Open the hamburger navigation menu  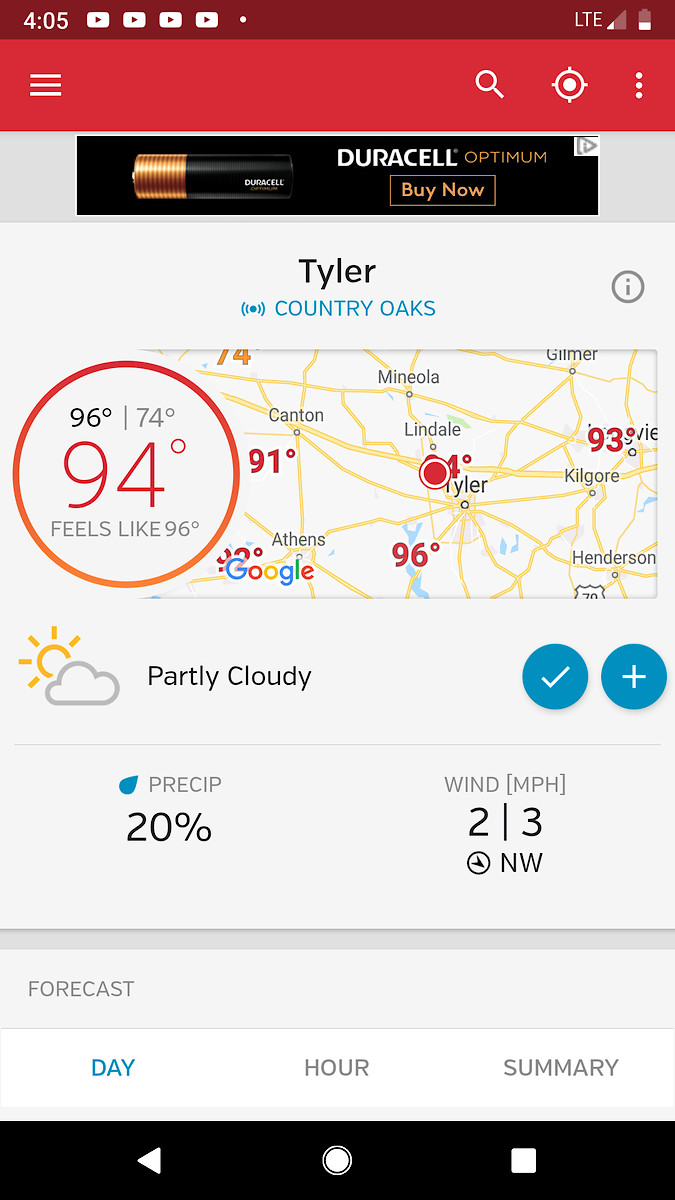click(46, 85)
